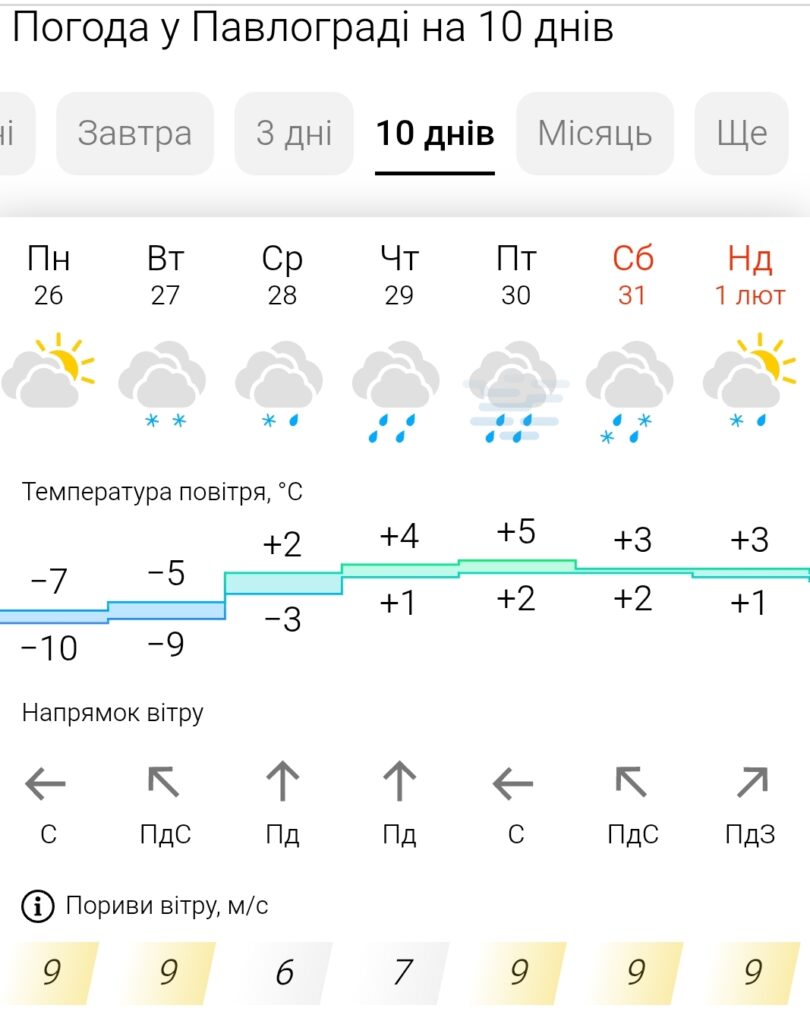Tap the info icon beside Пориви вітру

click(38, 907)
